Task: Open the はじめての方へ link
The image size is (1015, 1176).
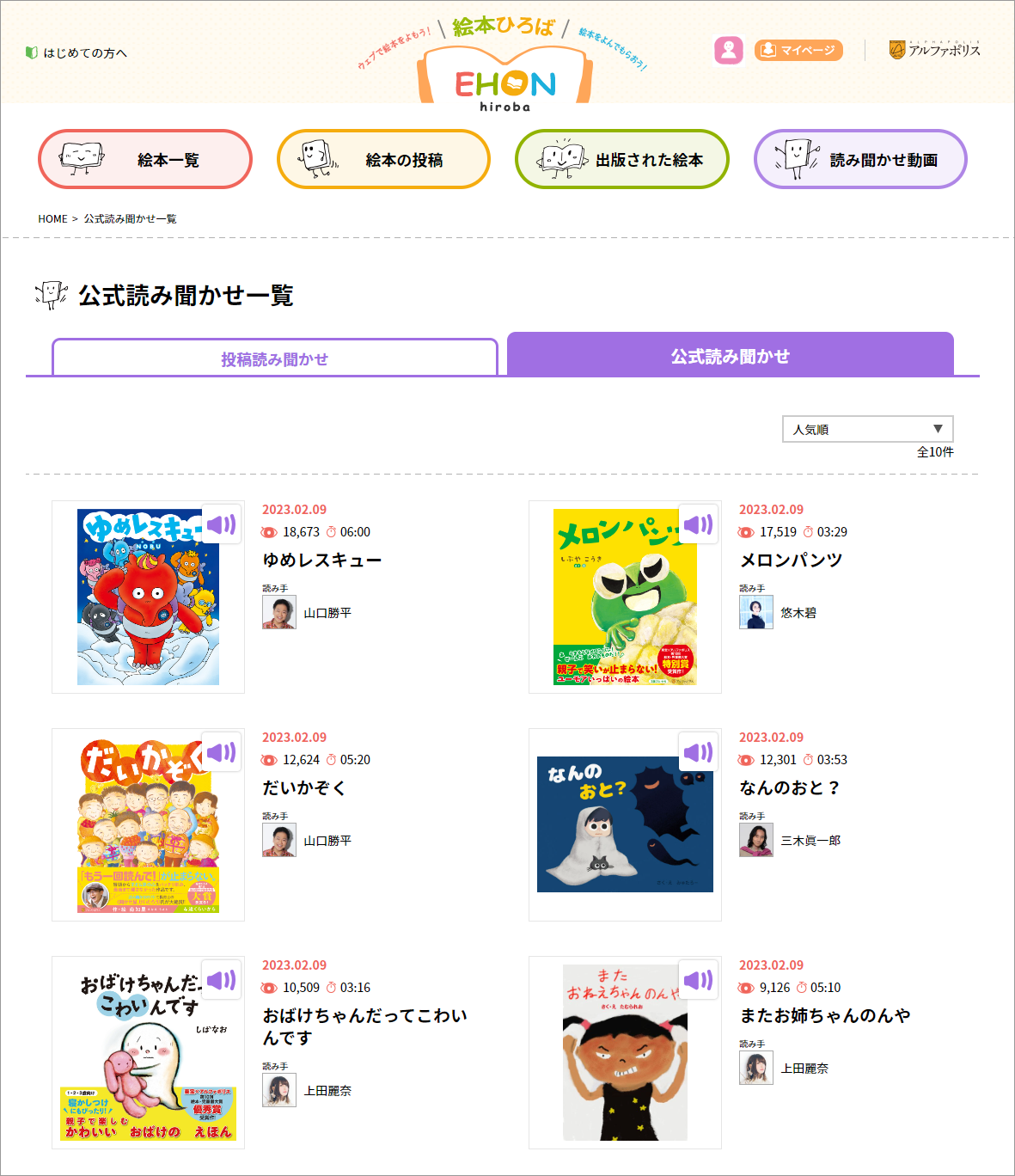Action: pyautogui.click(x=76, y=53)
